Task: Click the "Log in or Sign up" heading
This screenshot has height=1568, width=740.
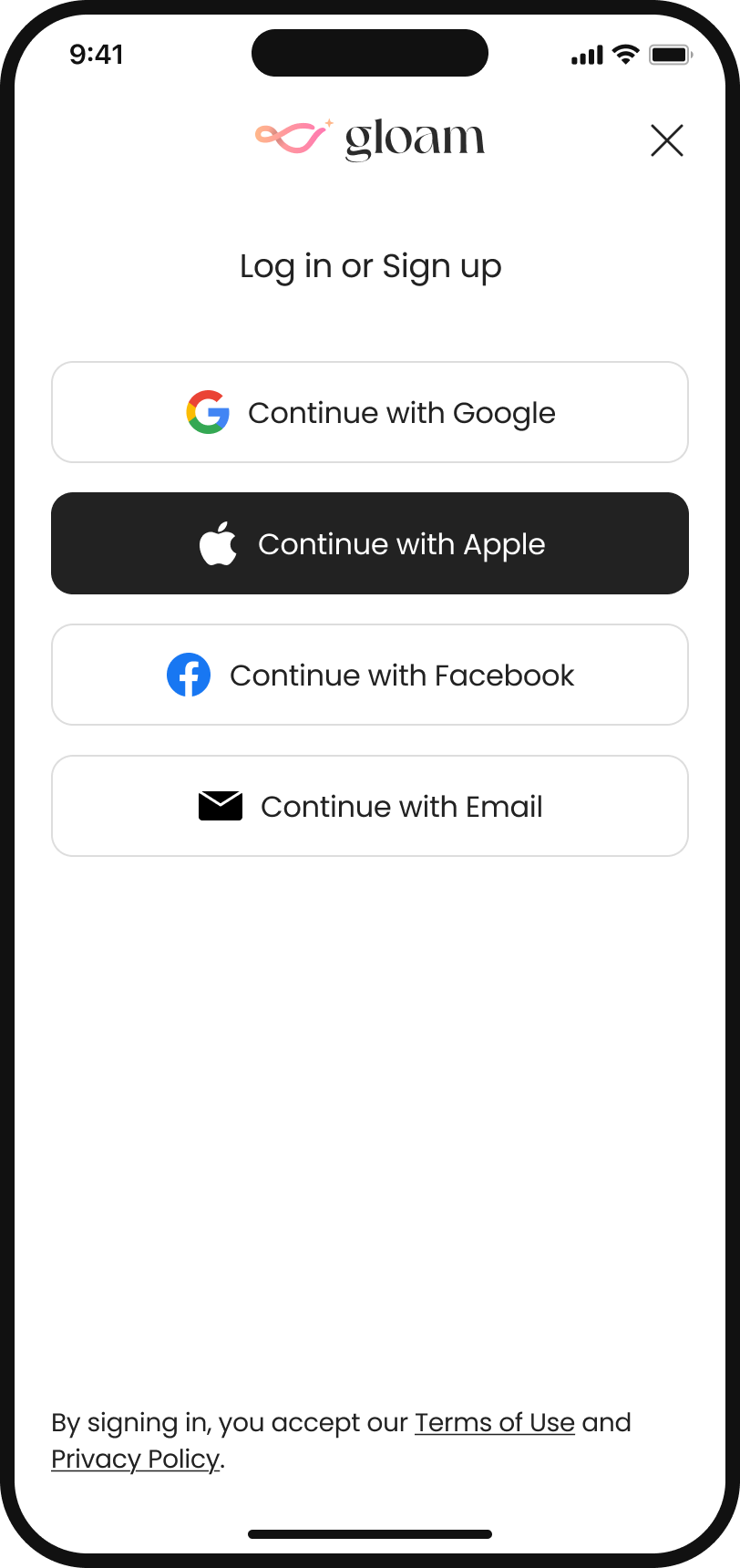Action: pos(370,265)
